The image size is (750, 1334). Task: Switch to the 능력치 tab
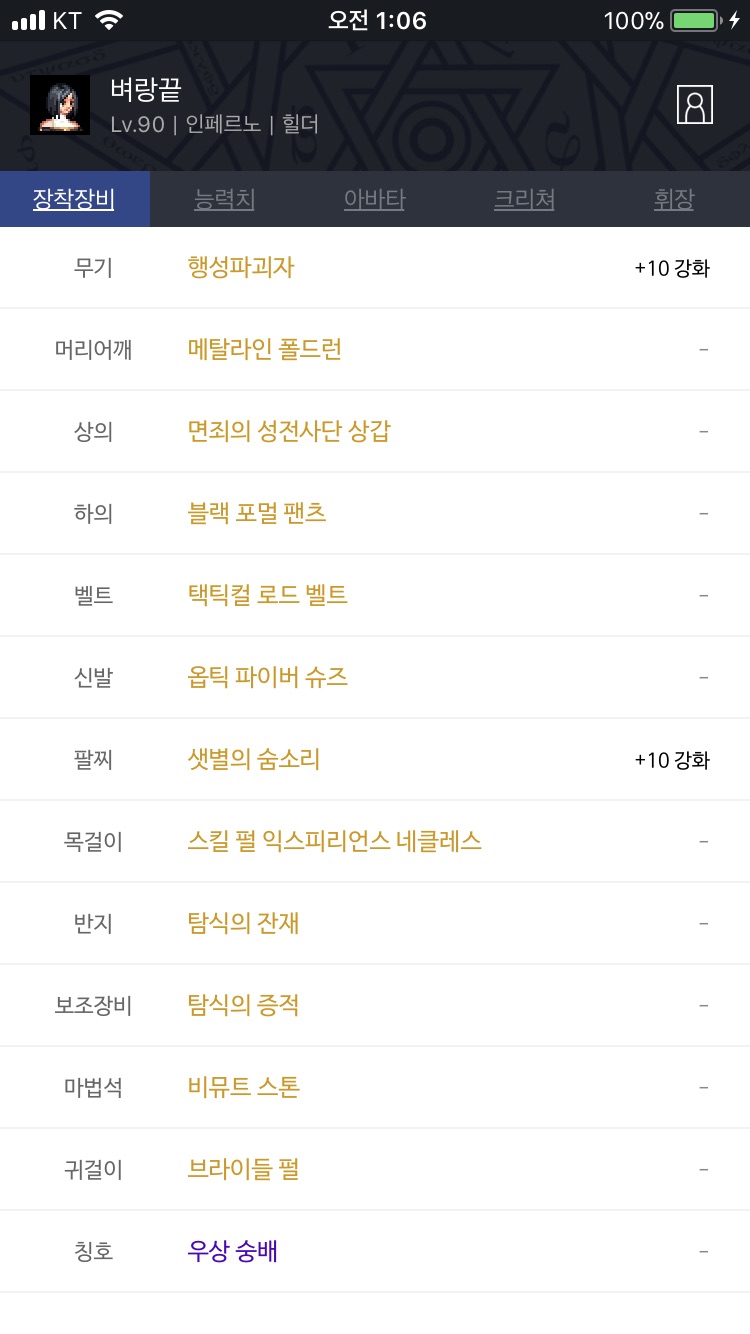pyautogui.click(x=224, y=199)
